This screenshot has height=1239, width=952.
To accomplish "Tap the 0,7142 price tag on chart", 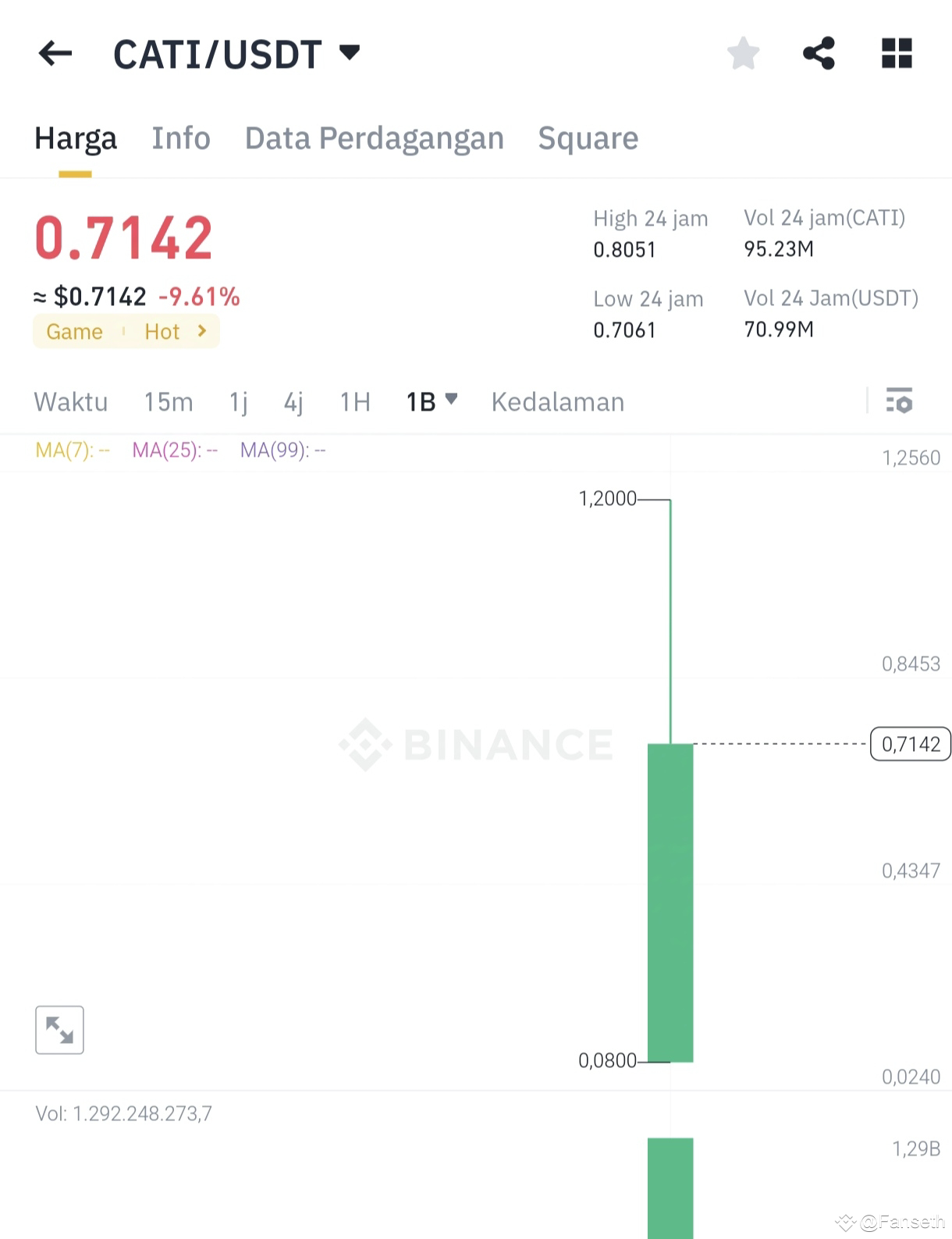I will pyautogui.click(x=910, y=744).
